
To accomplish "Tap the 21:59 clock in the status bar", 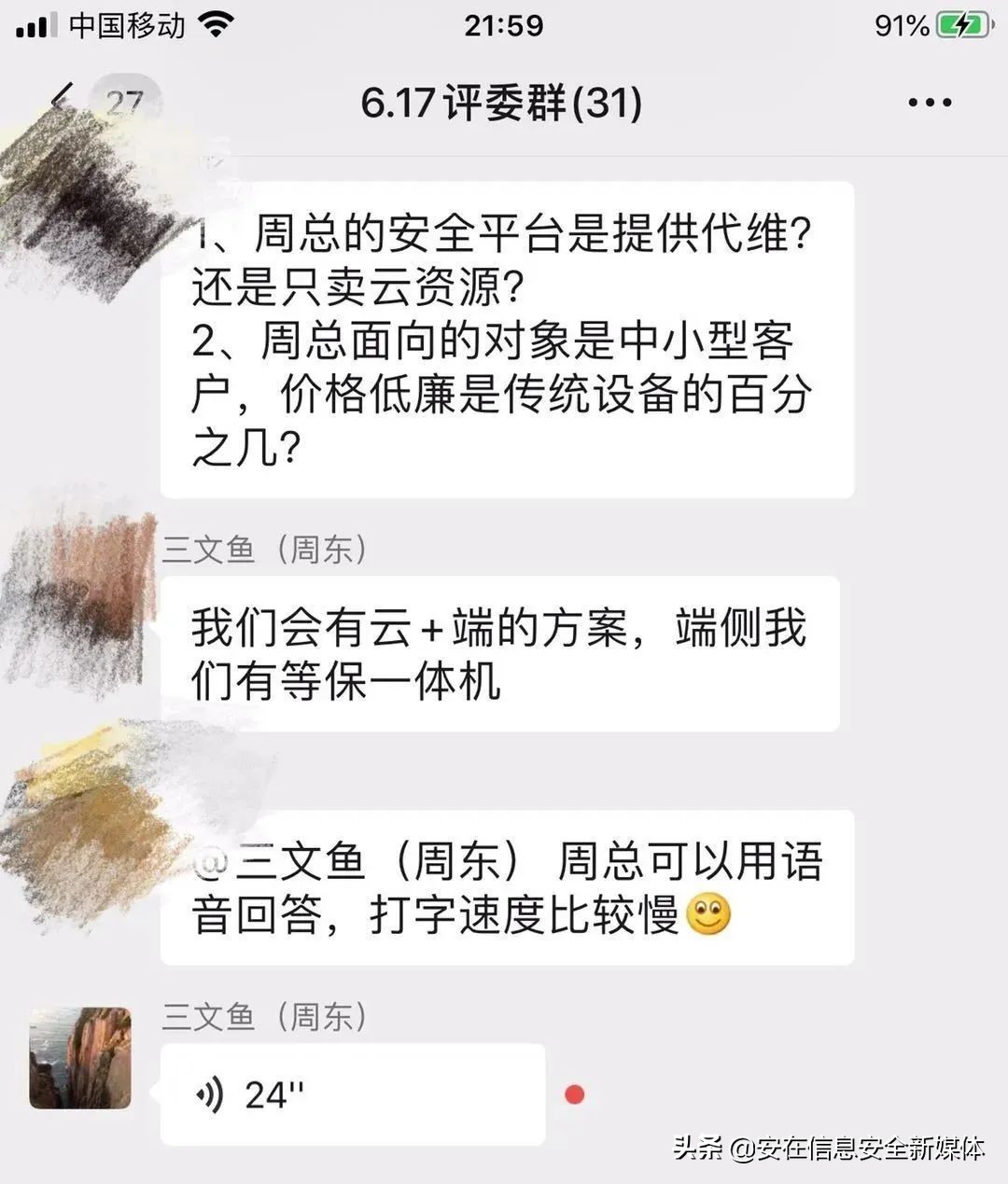I will [x=501, y=25].
